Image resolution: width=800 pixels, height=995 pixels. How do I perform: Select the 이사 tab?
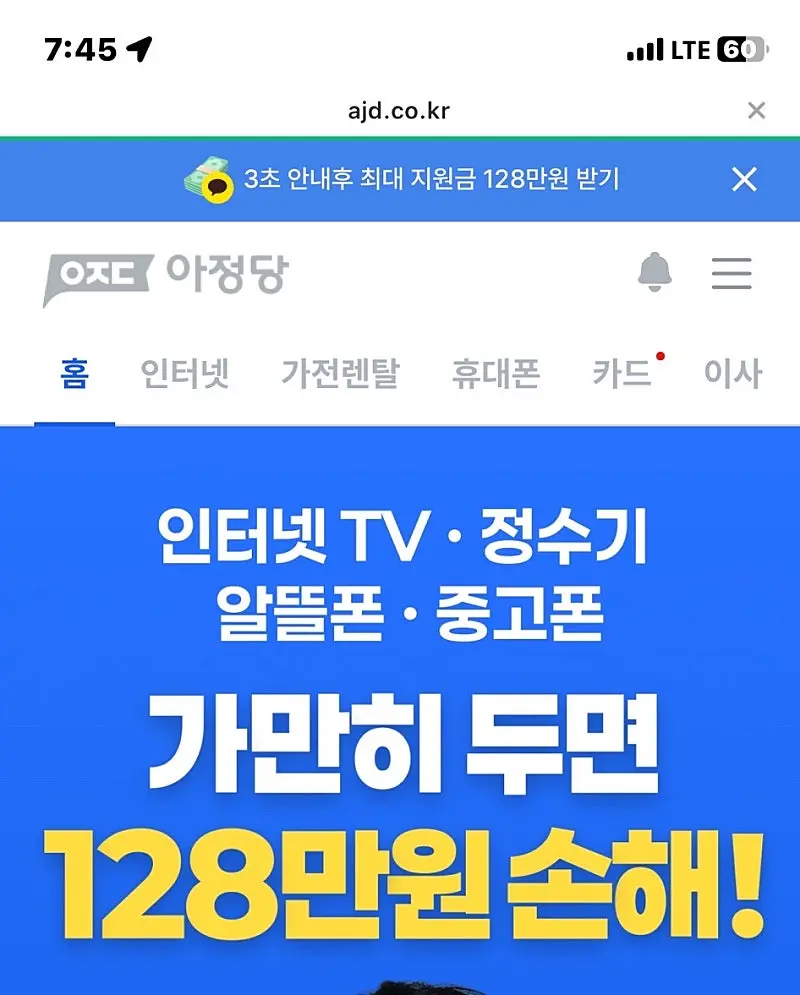point(732,375)
